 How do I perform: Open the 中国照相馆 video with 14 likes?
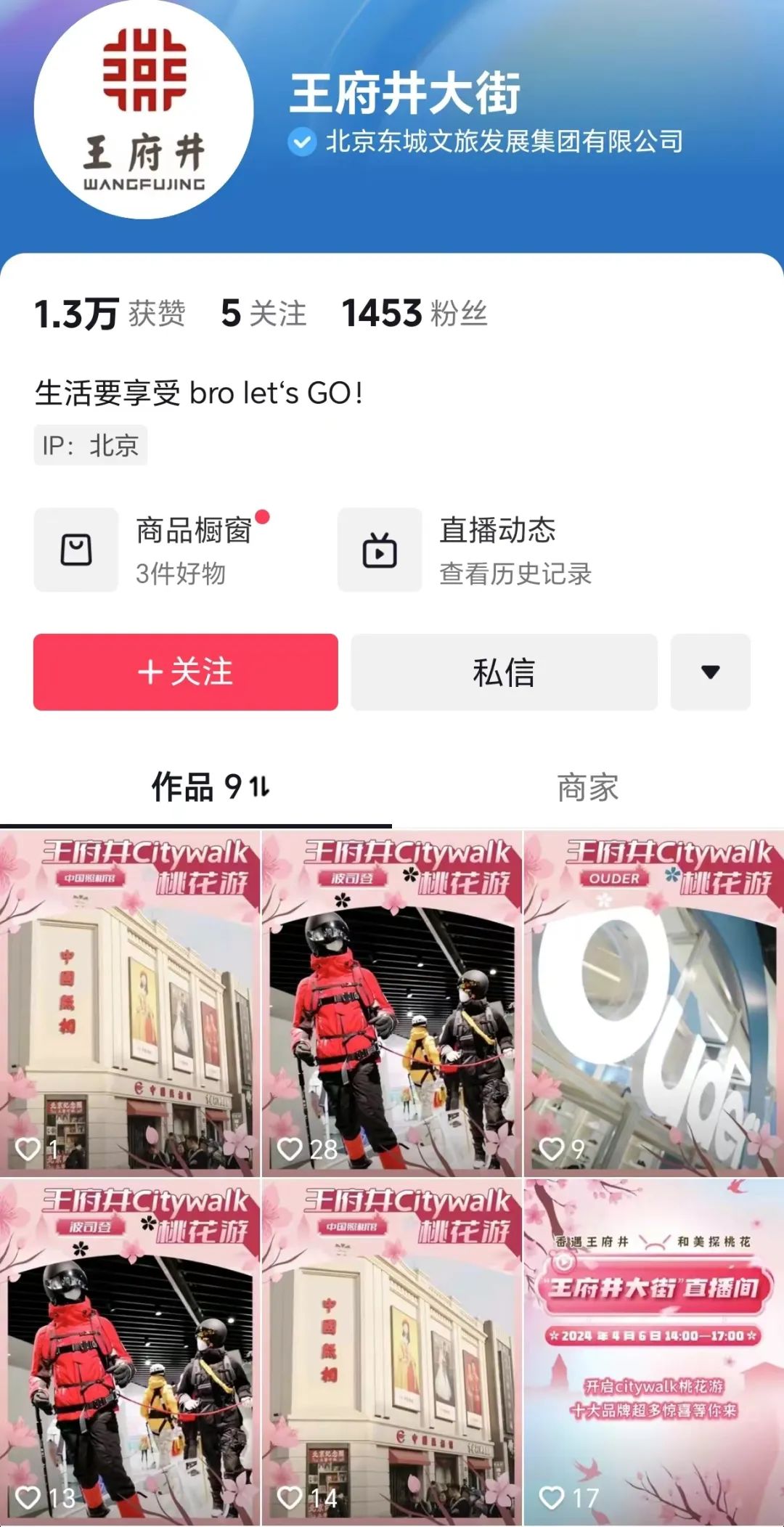coord(392,1351)
